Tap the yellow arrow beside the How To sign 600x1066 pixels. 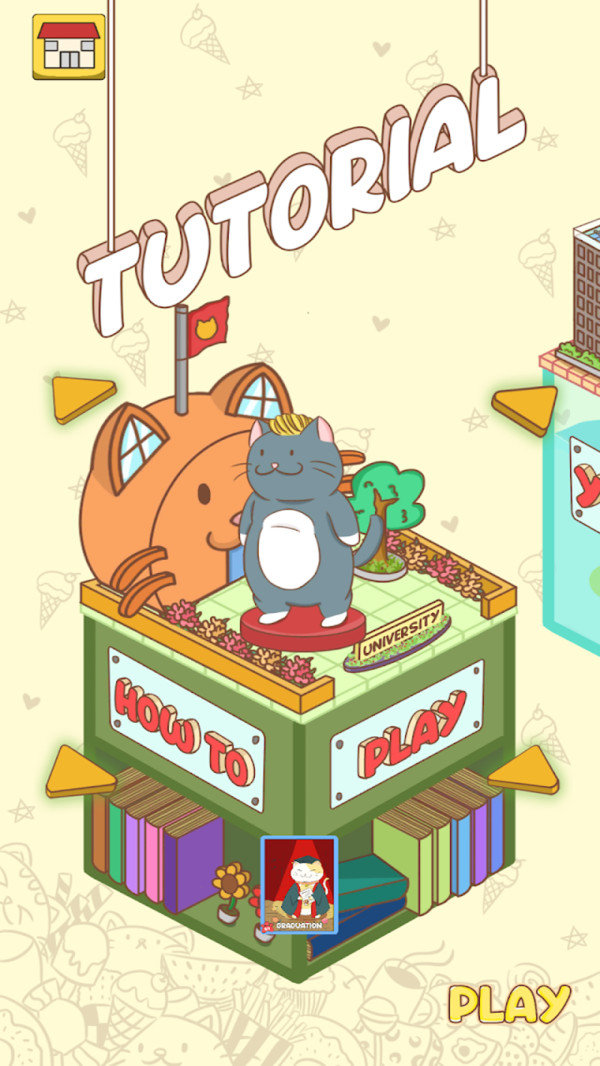(x=80, y=773)
